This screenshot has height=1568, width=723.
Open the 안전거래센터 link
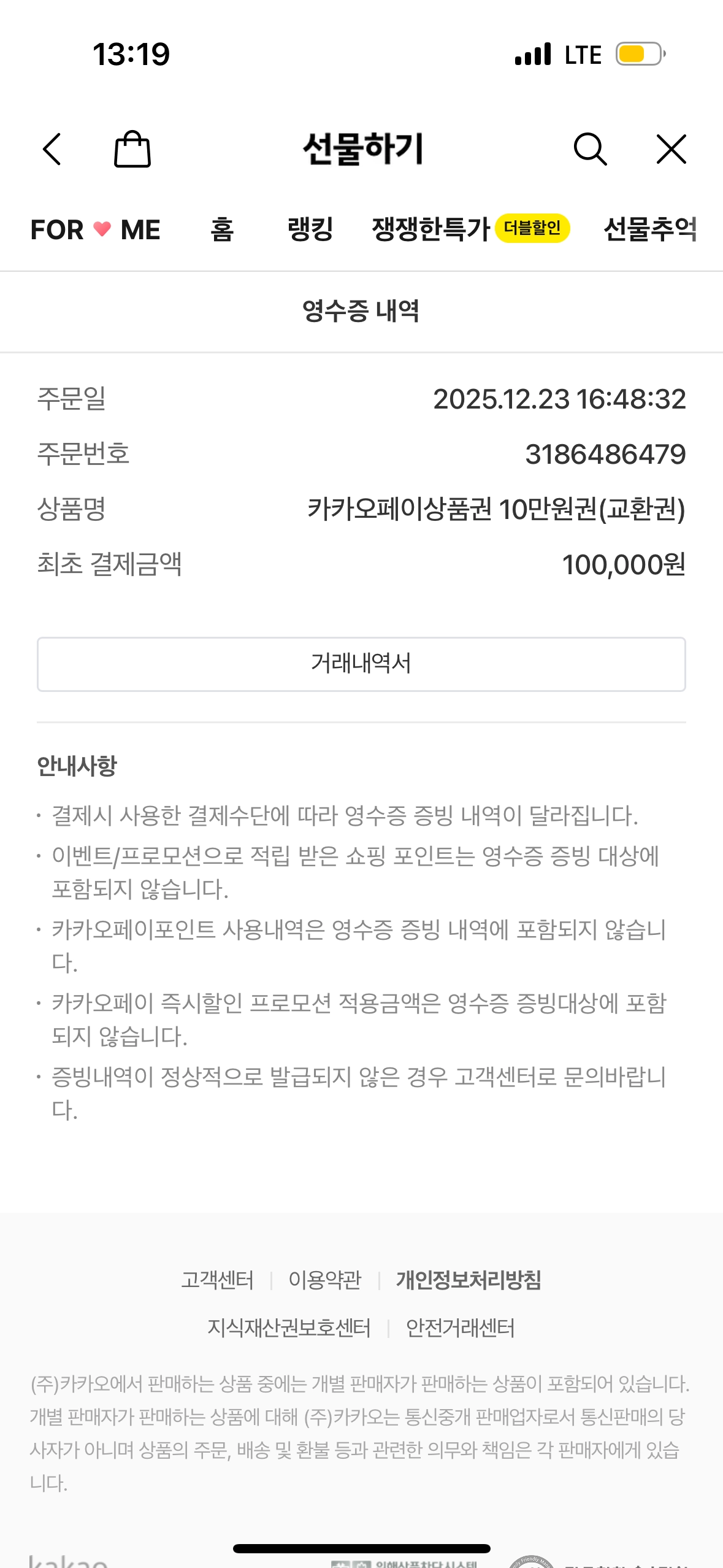pos(460,1328)
